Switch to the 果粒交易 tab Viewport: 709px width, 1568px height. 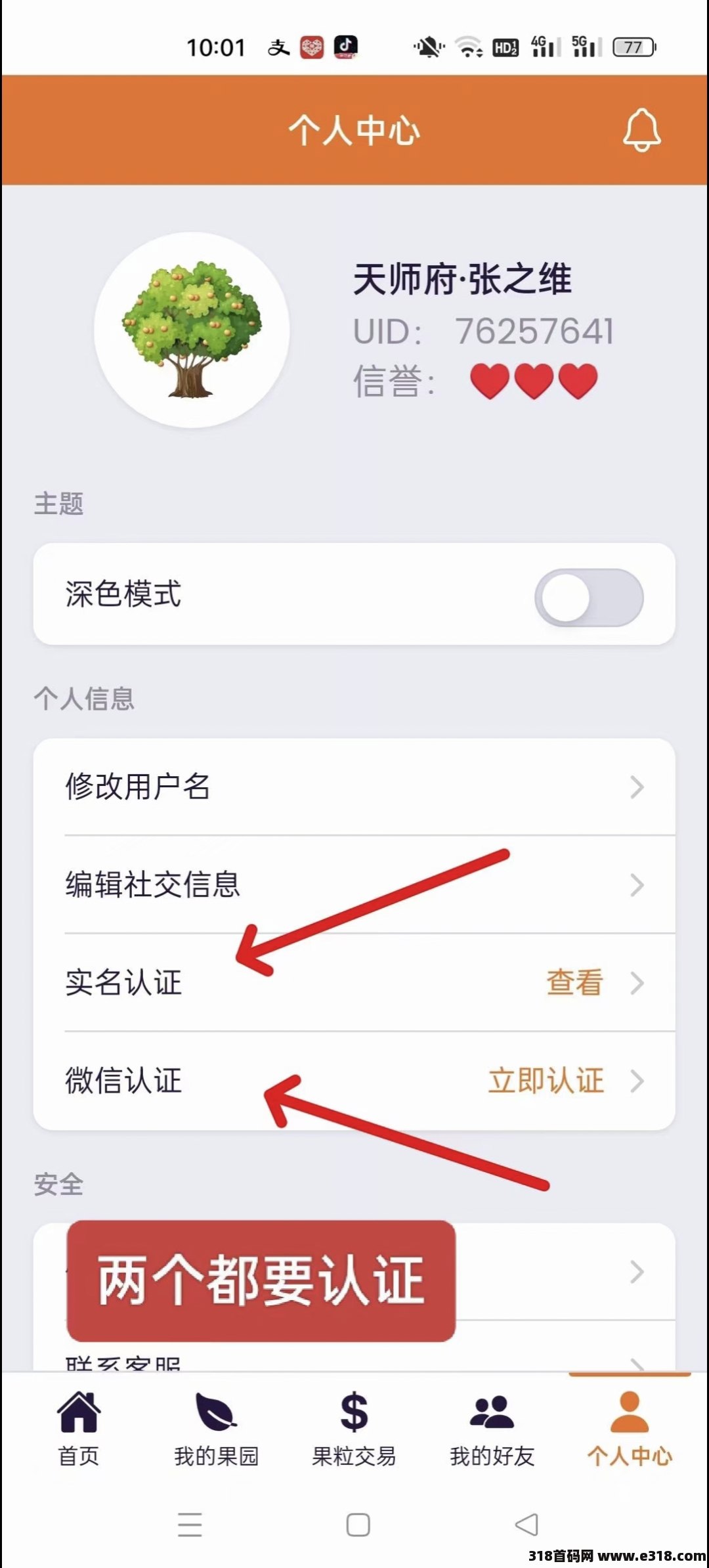[354, 1429]
